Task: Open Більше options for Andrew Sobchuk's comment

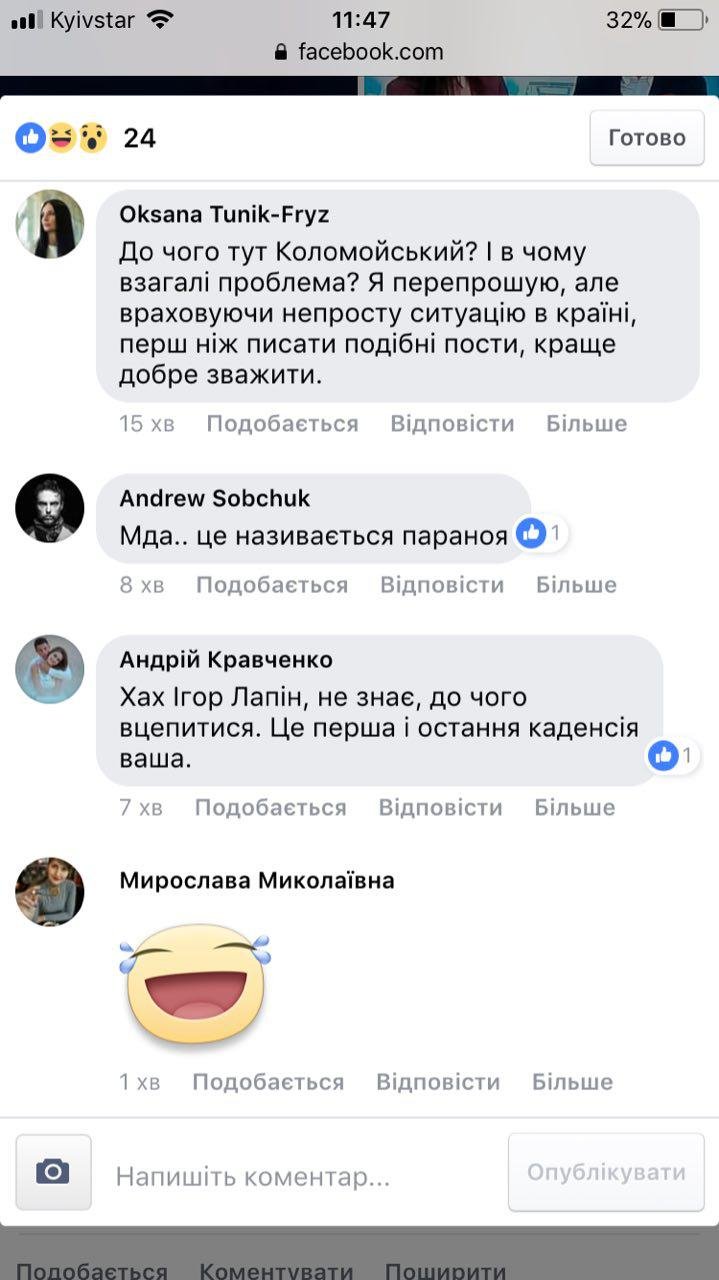Action: [x=576, y=585]
